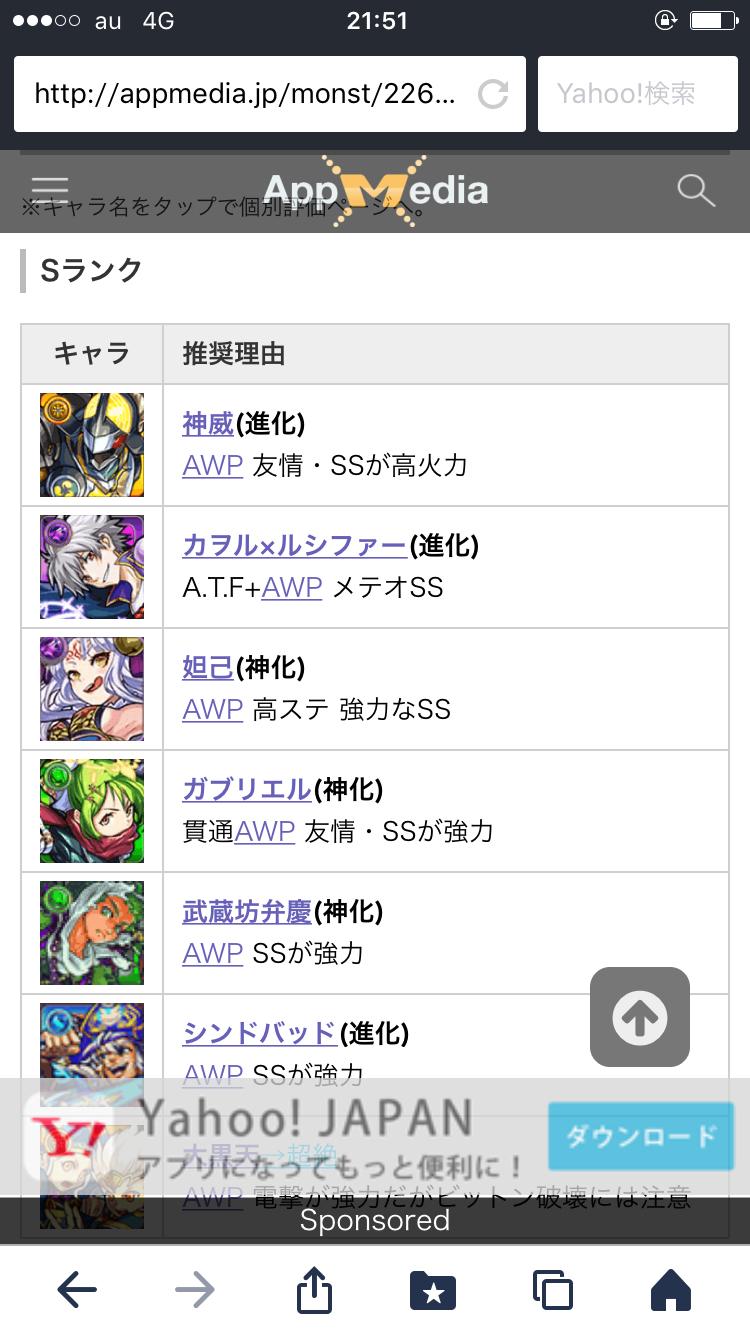The image size is (750, 1334).
Task: Select the 武蔵坊弁慶 character thumbnail
Action: (91, 933)
